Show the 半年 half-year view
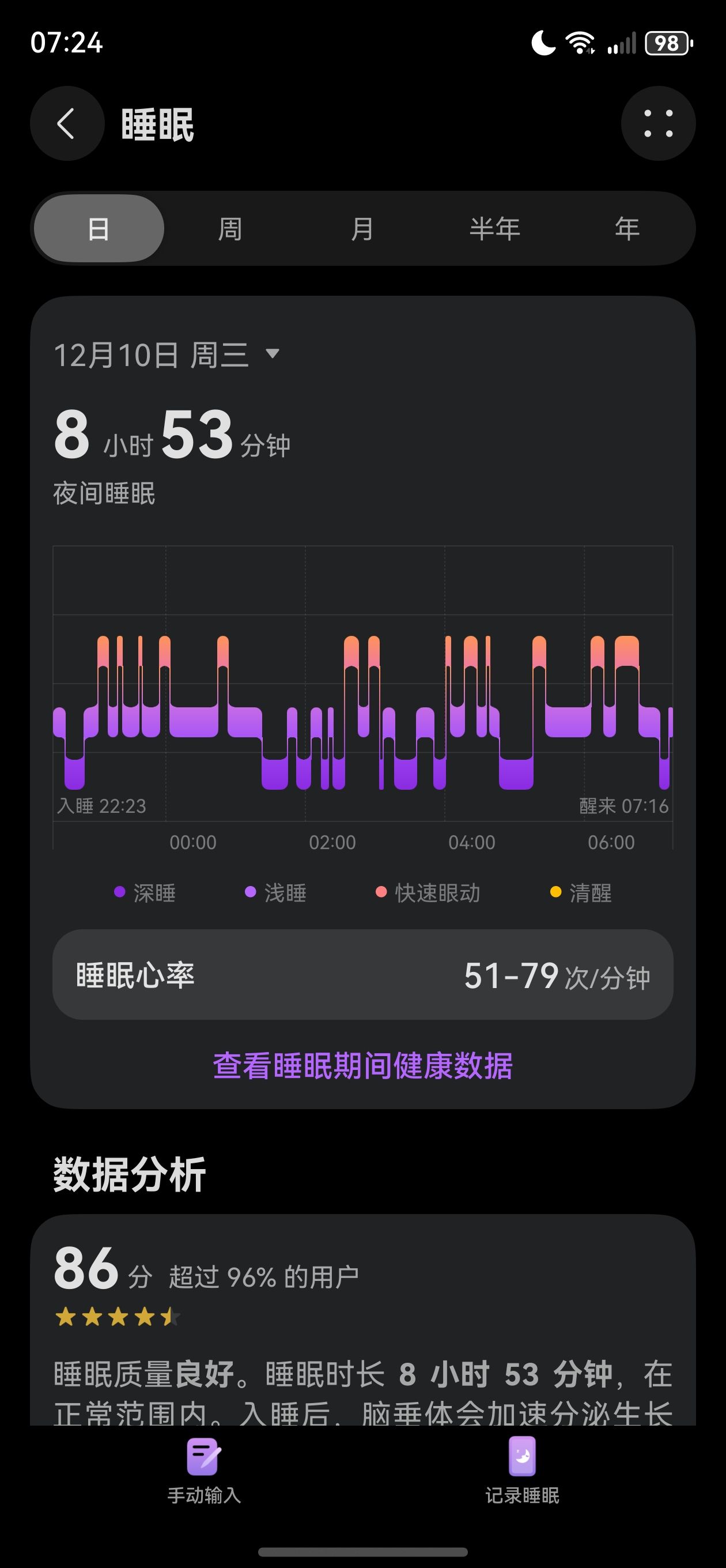The height and width of the screenshot is (1568, 726). [x=494, y=229]
